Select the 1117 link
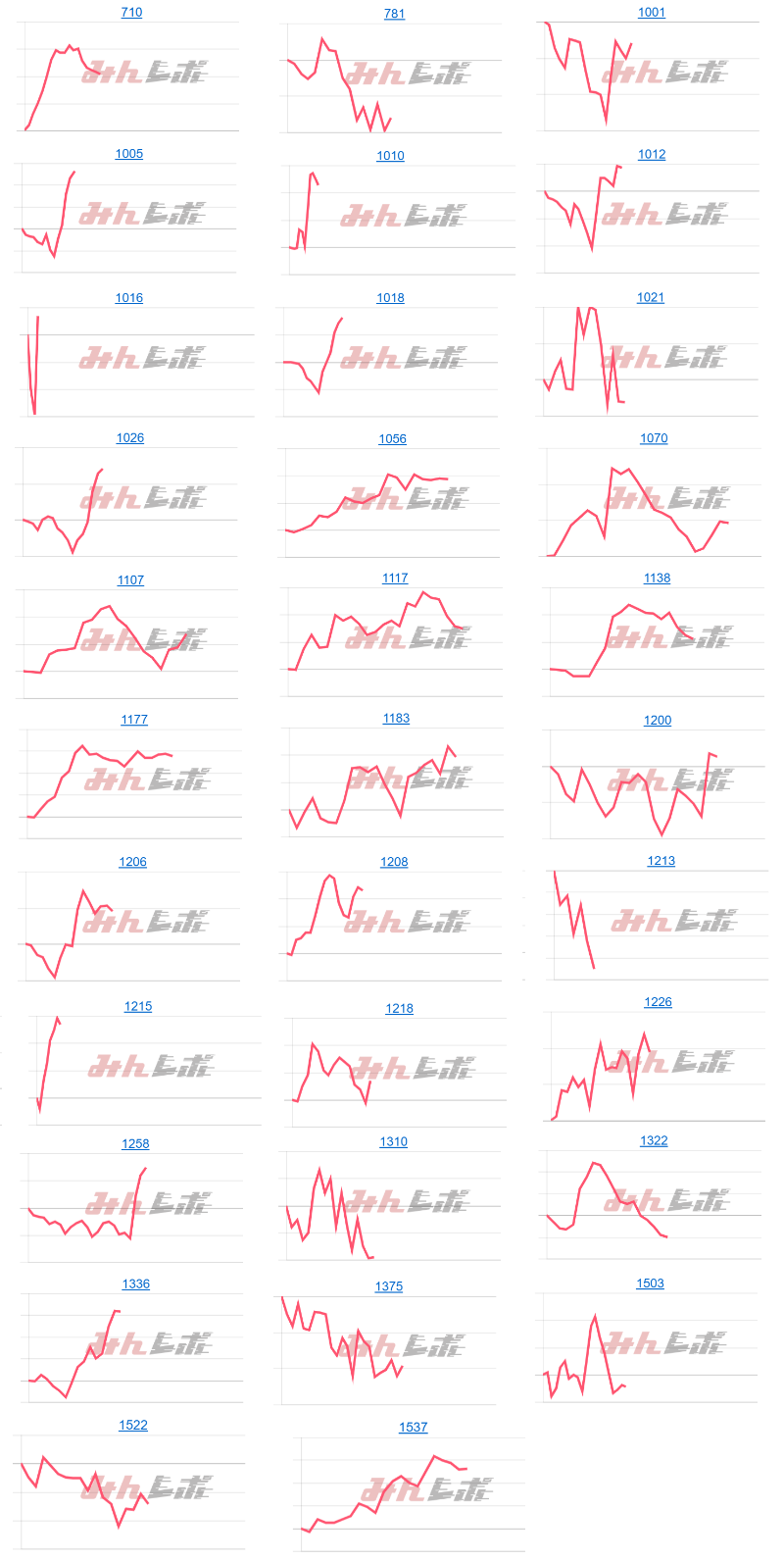 (395, 579)
